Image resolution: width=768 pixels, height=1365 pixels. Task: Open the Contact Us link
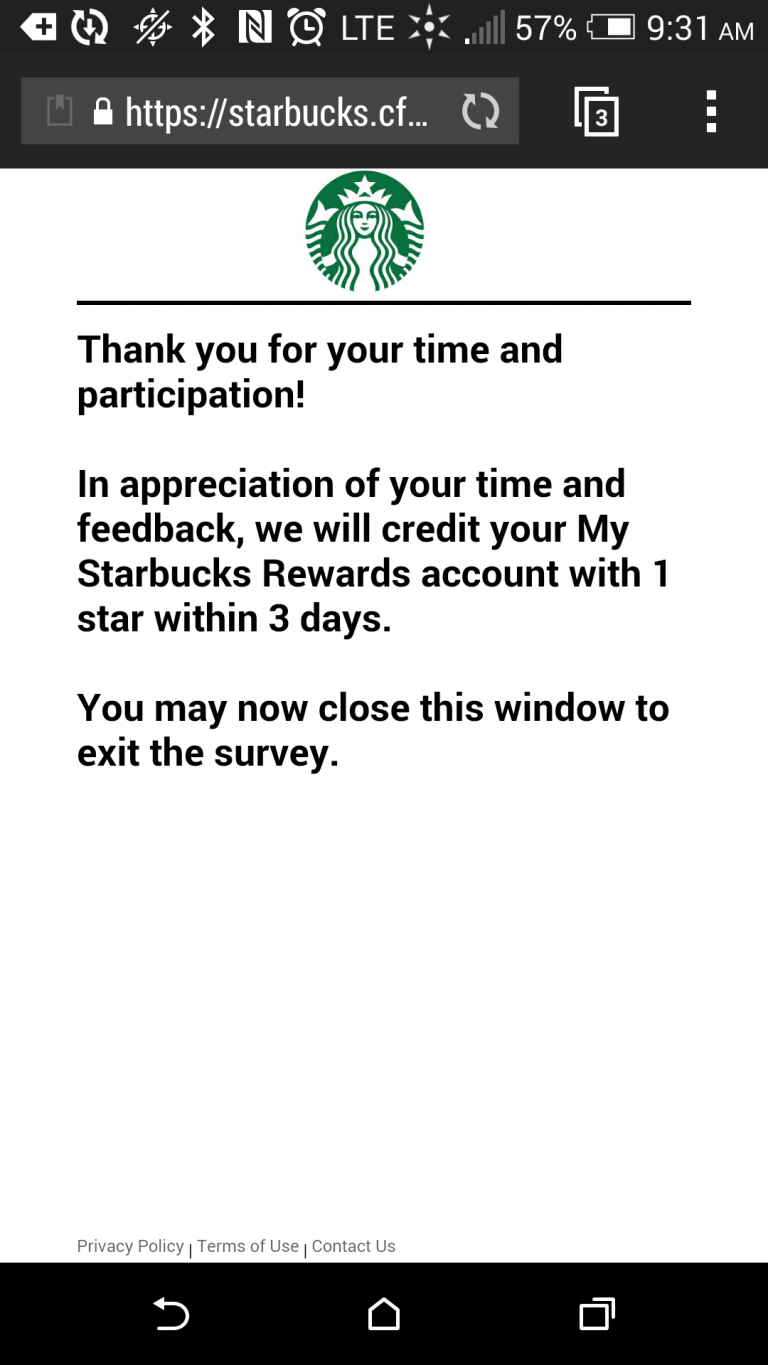(354, 1246)
